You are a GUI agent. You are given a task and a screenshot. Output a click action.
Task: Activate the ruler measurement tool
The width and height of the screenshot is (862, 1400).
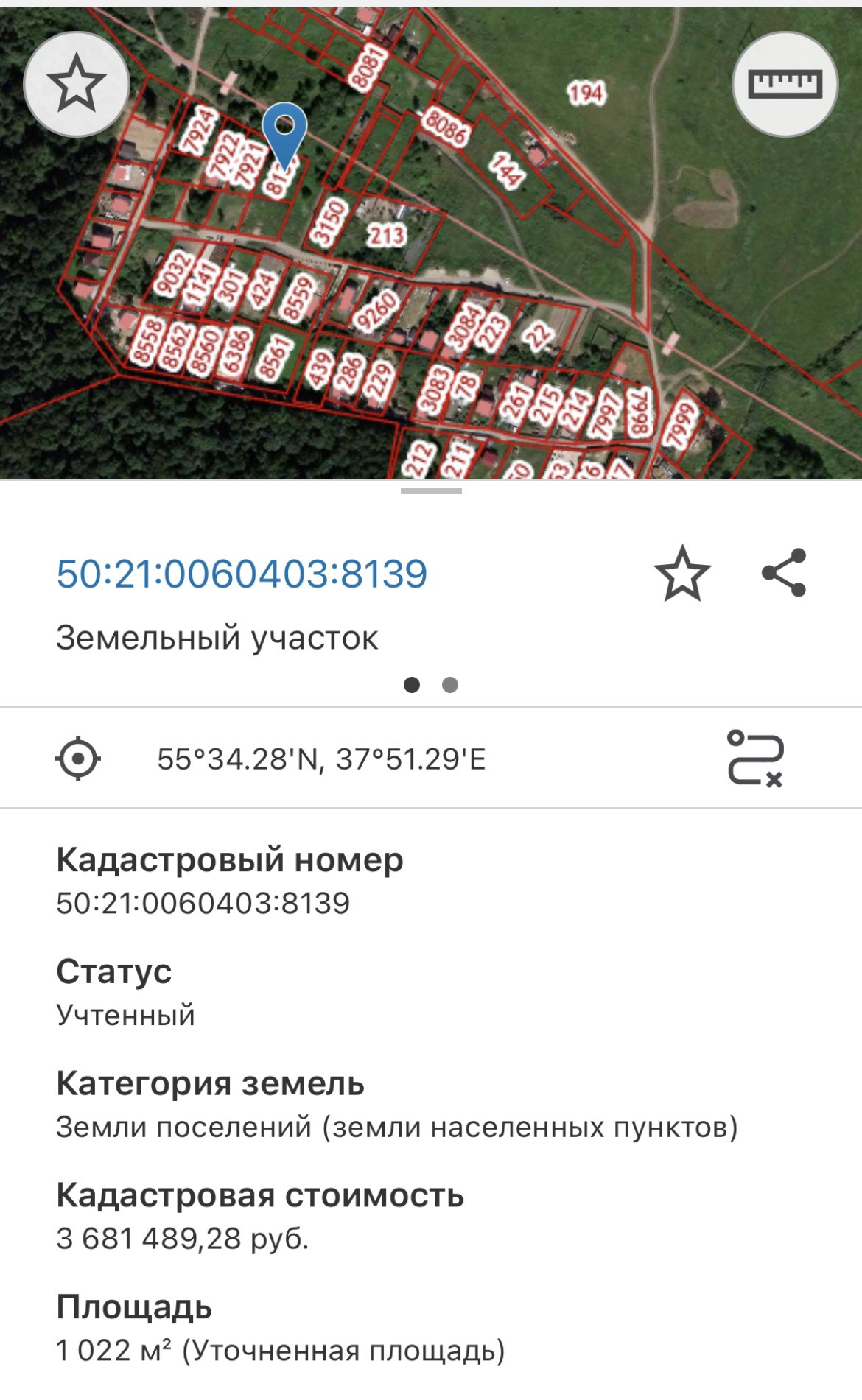pos(785,84)
